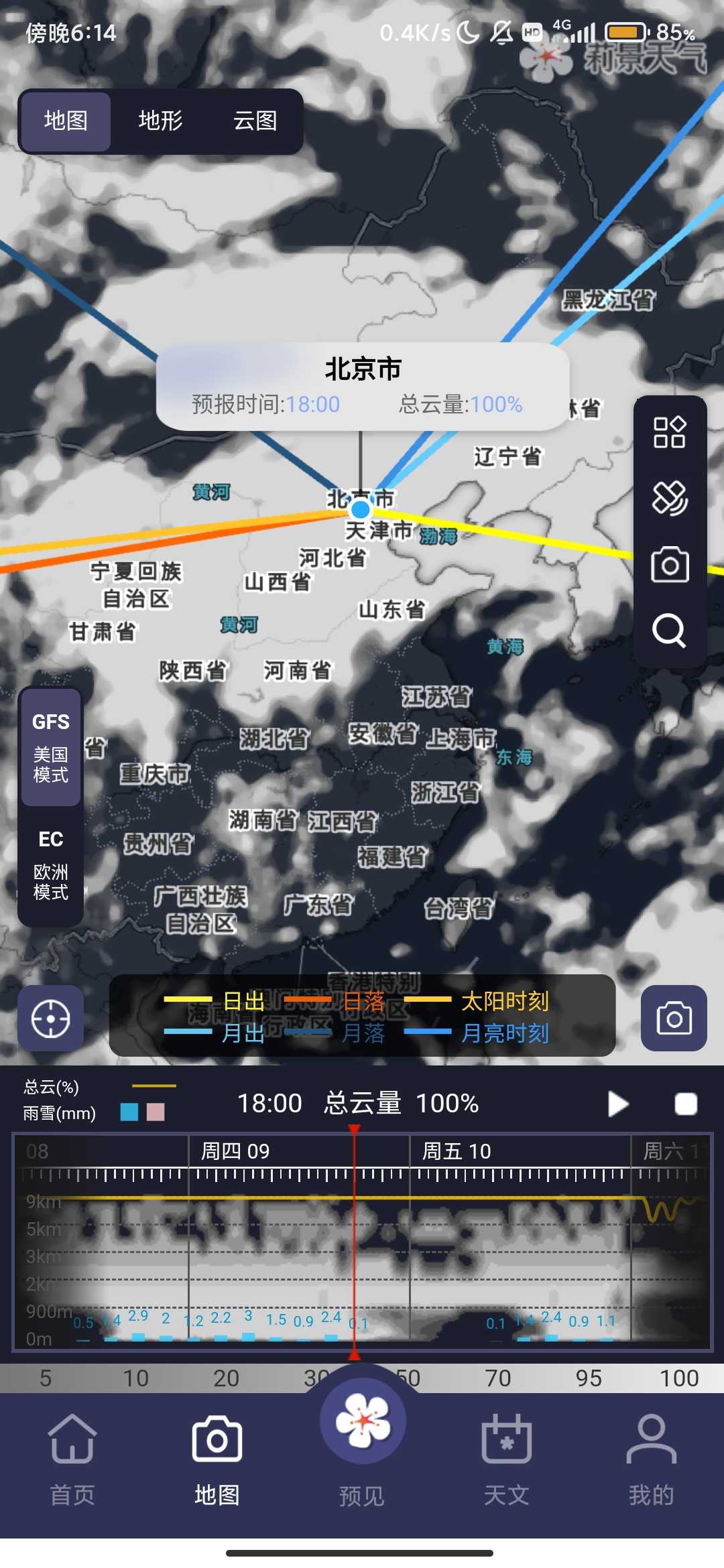The width and height of the screenshot is (724, 1568).
Task: Switch to the 地形 terrain view
Action: 160,121
